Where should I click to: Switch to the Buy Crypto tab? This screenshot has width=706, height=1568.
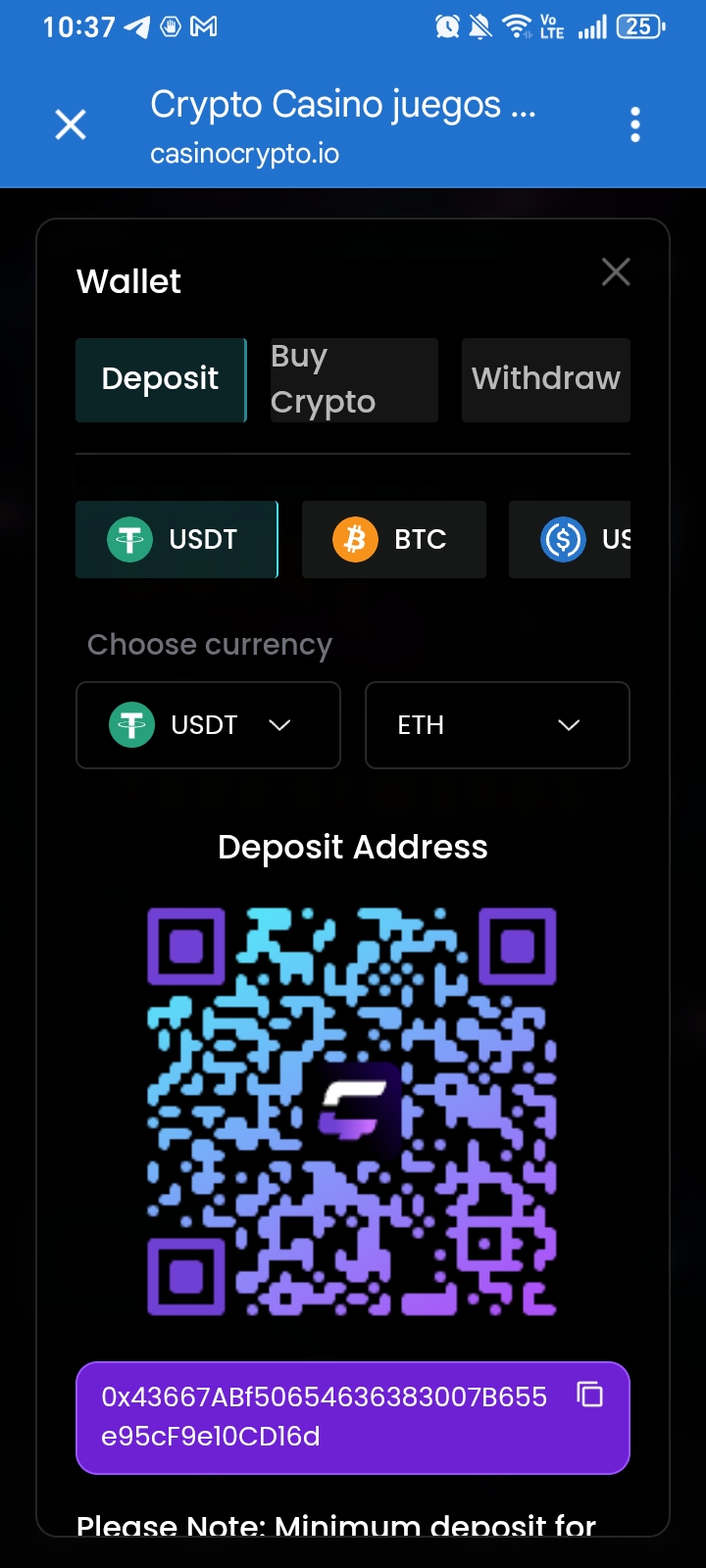pyautogui.click(x=354, y=380)
